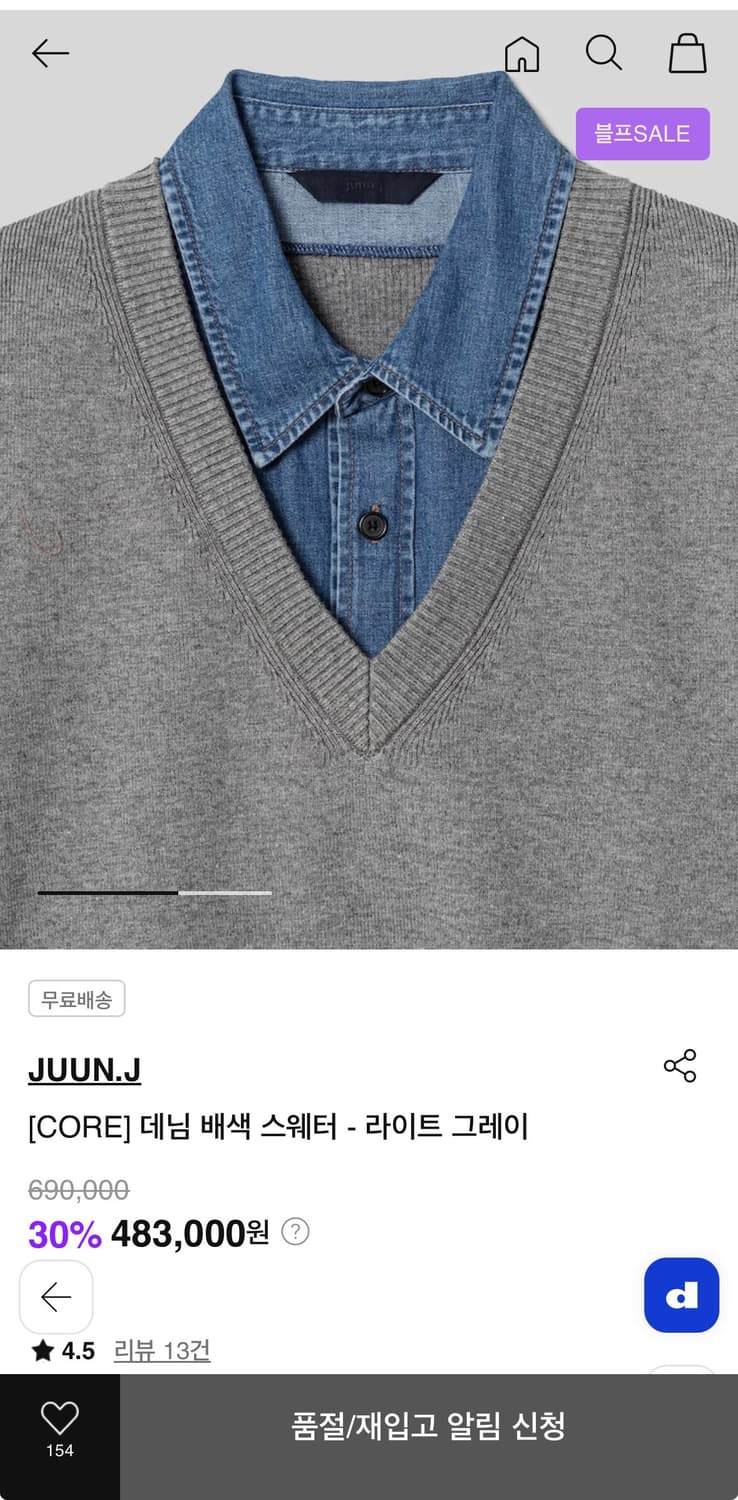Screen dimensions: 738x1500
Task: Tap the floating back arrow button
Action: click(x=56, y=1296)
